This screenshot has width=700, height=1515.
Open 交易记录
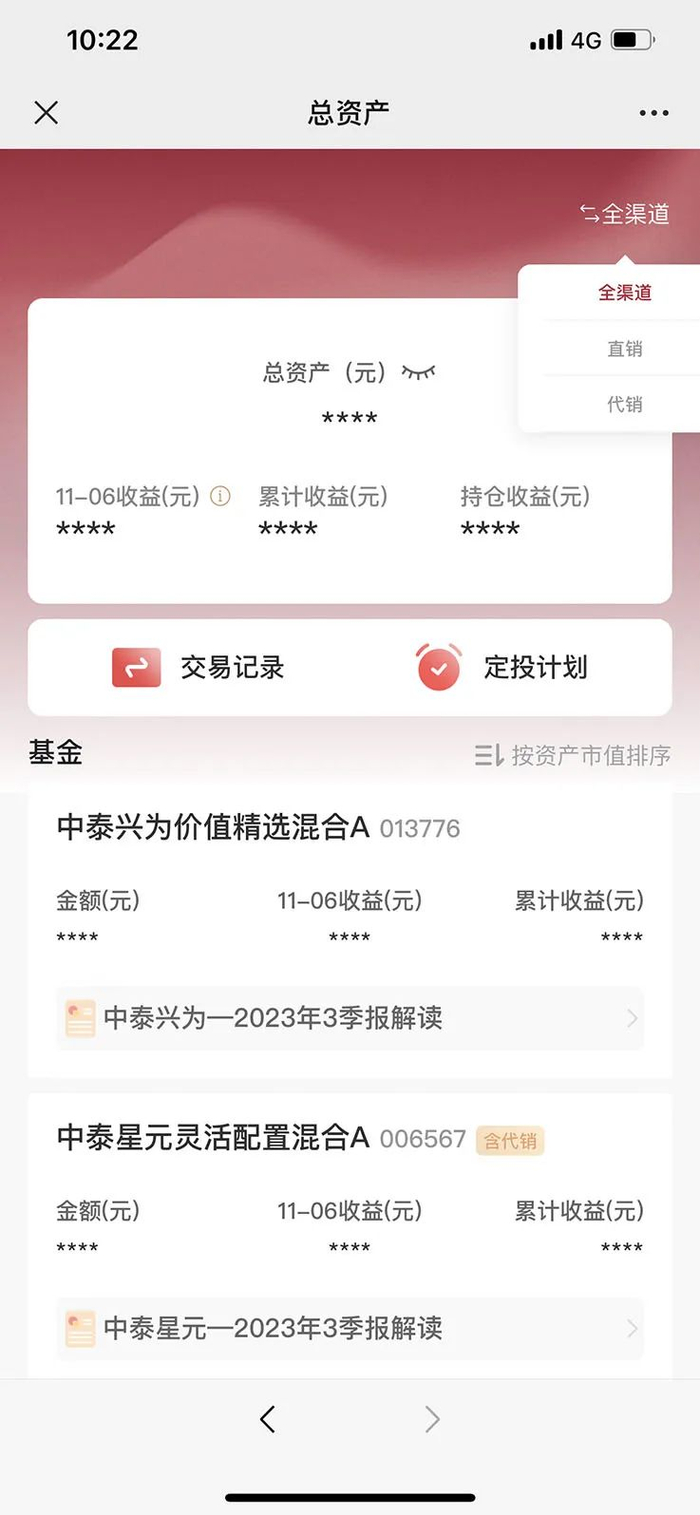click(x=199, y=667)
